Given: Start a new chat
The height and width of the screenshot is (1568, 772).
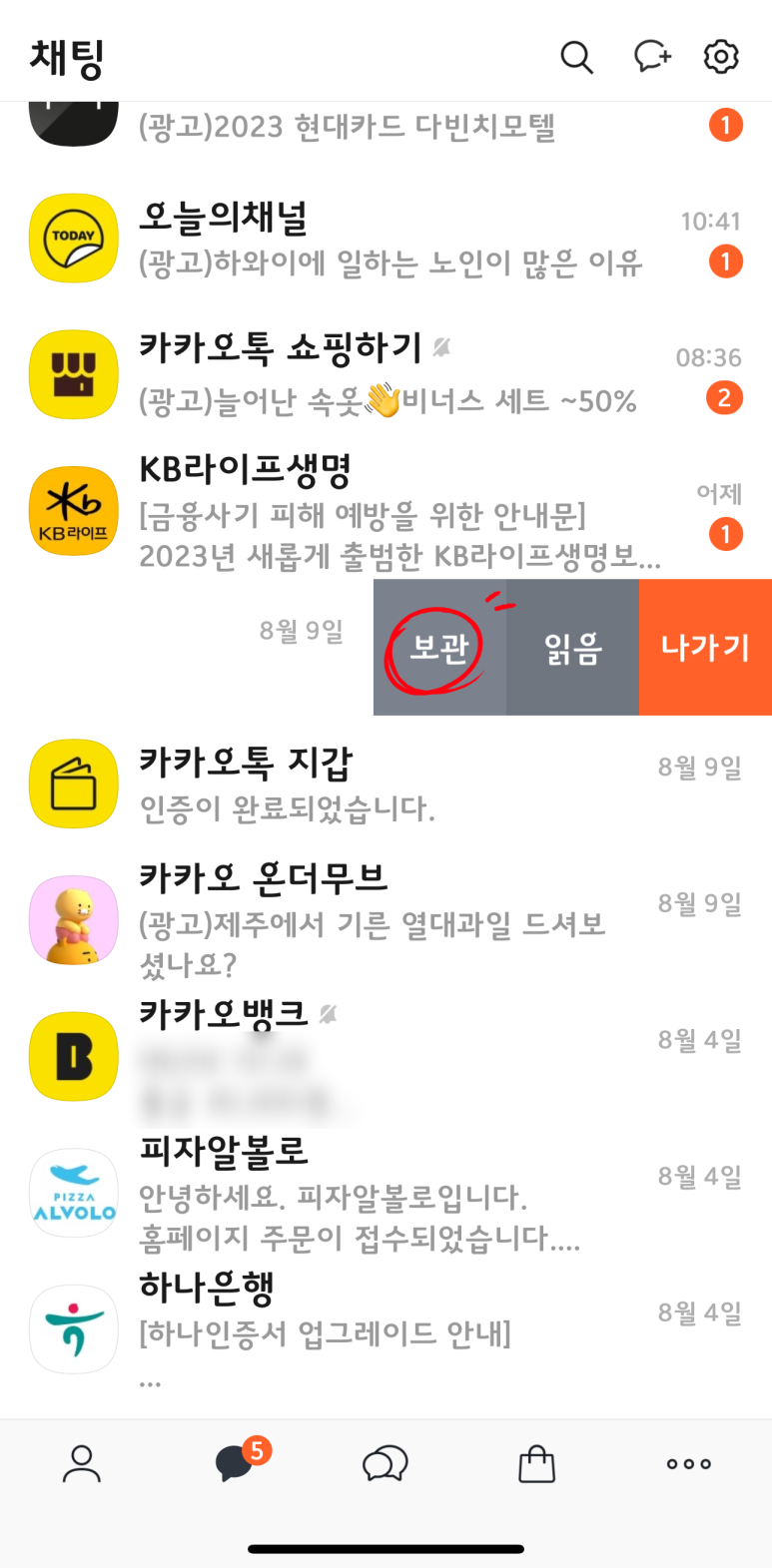Looking at the screenshot, I should [651, 57].
